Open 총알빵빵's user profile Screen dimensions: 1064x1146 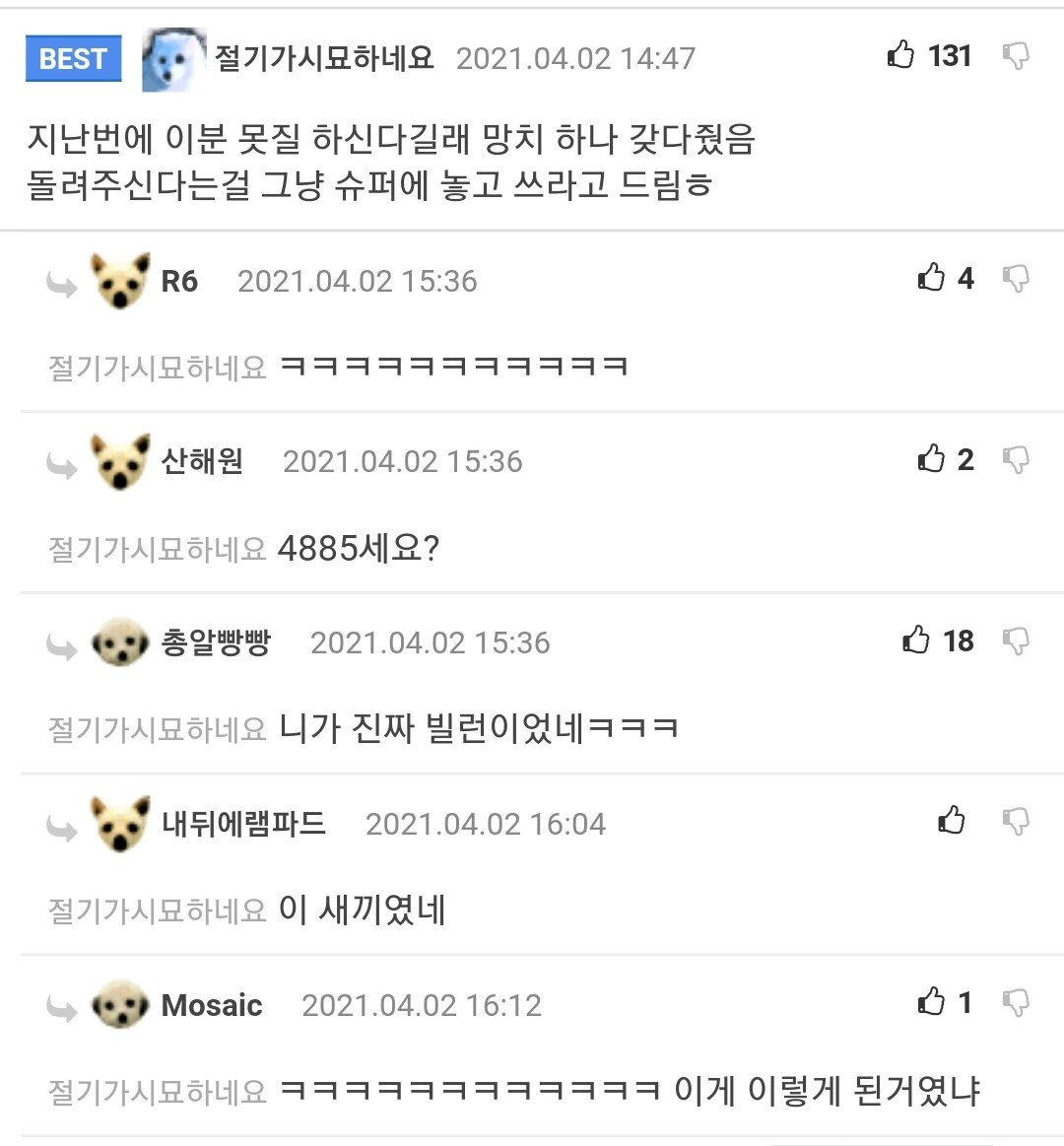[216, 643]
